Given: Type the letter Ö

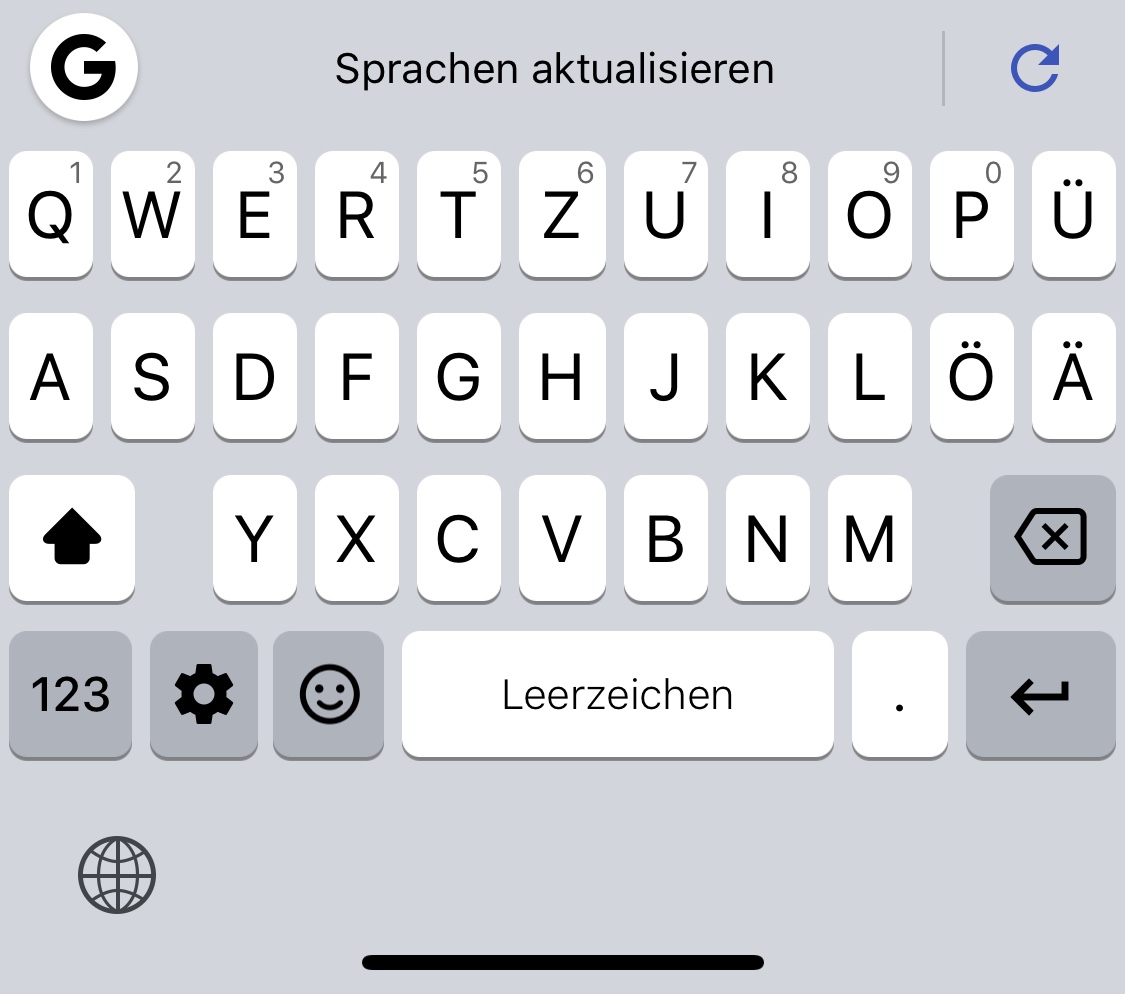Looking at the screenshot, I should point(970,376).
